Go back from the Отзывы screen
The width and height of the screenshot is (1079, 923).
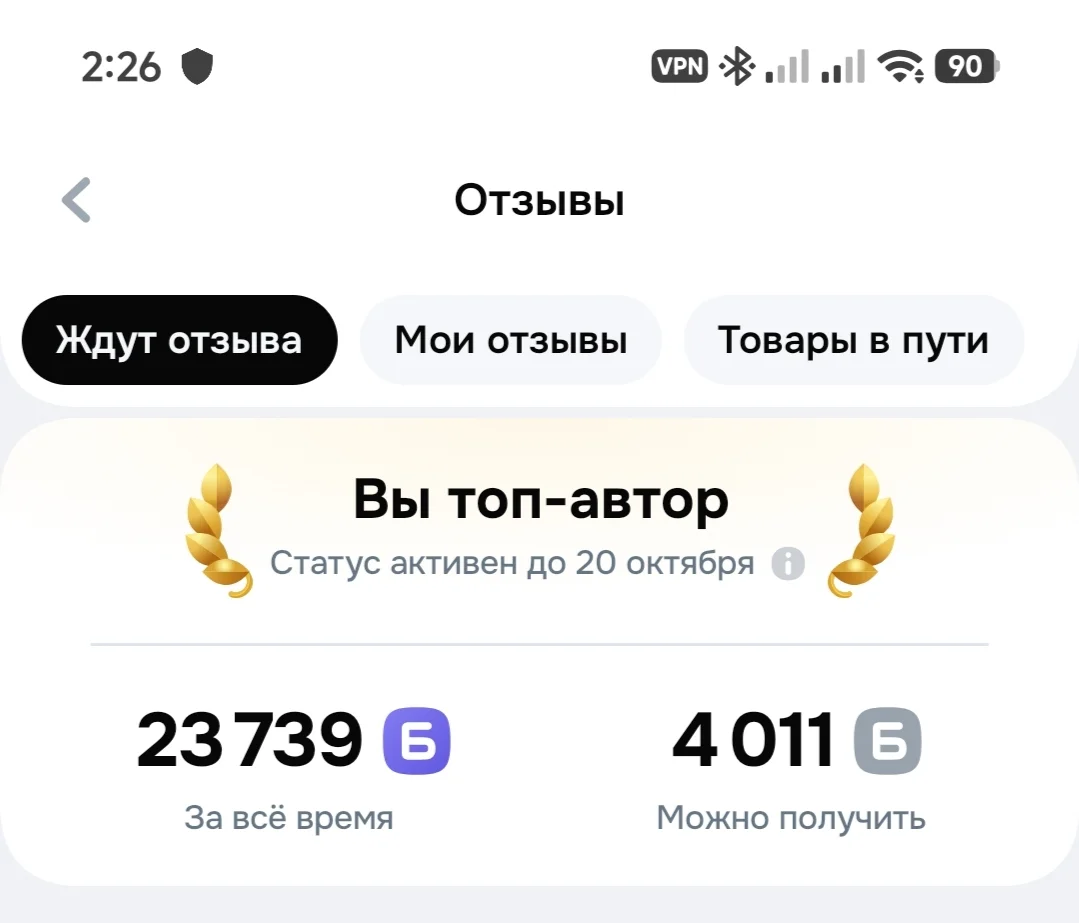[x=76, y=200]
